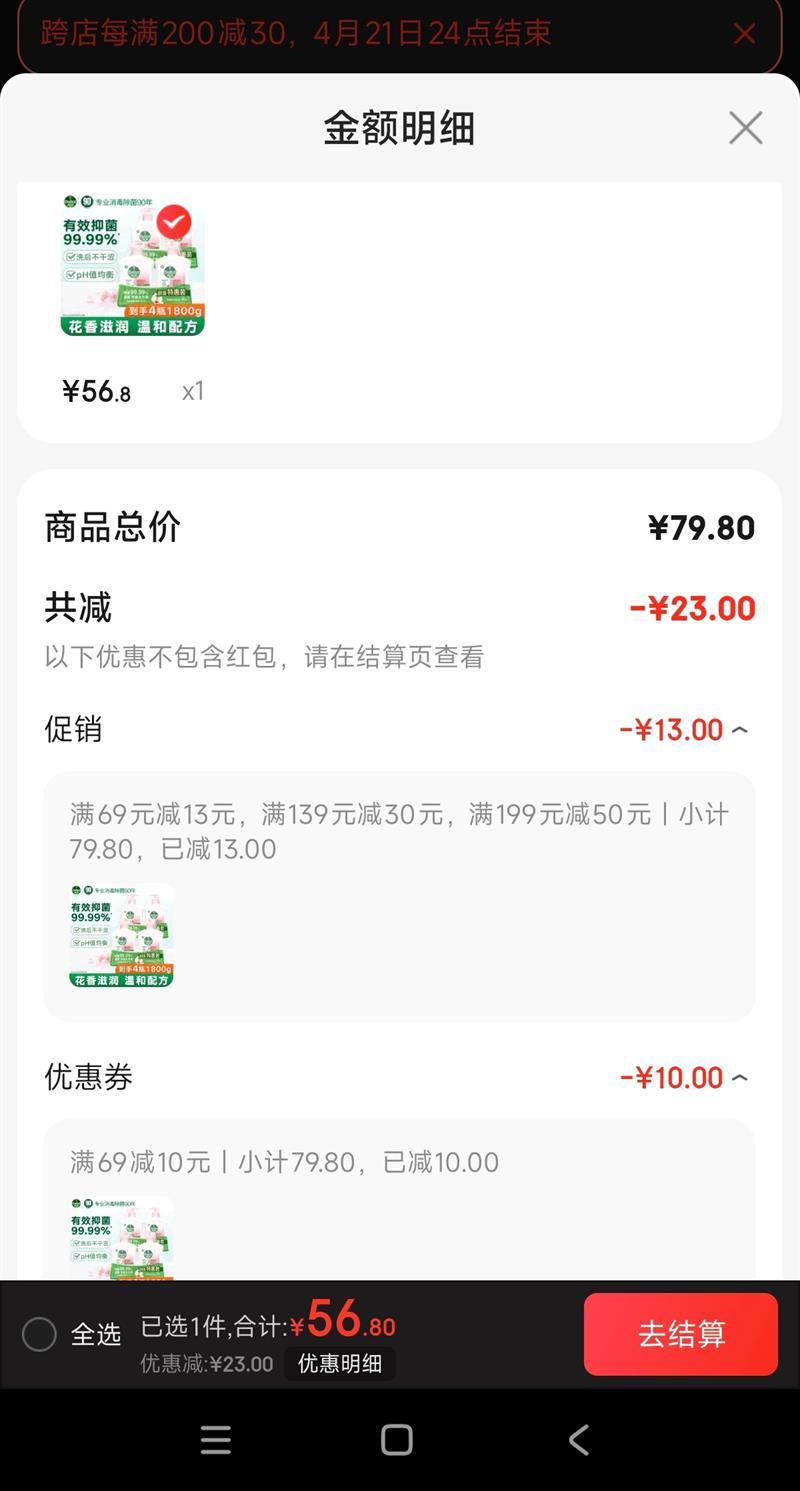Screen dimensions: 800x1491
Task: Collapse the 优惠券 discount details
Action: pos(739,1078)
